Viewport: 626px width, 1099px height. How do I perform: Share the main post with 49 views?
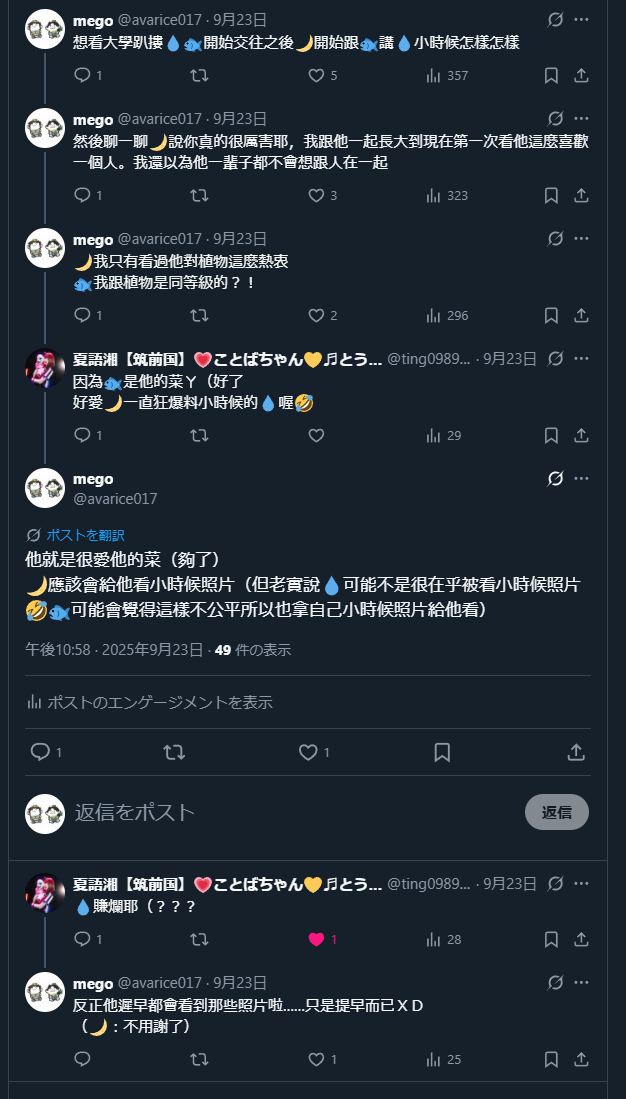click(576, 752)
